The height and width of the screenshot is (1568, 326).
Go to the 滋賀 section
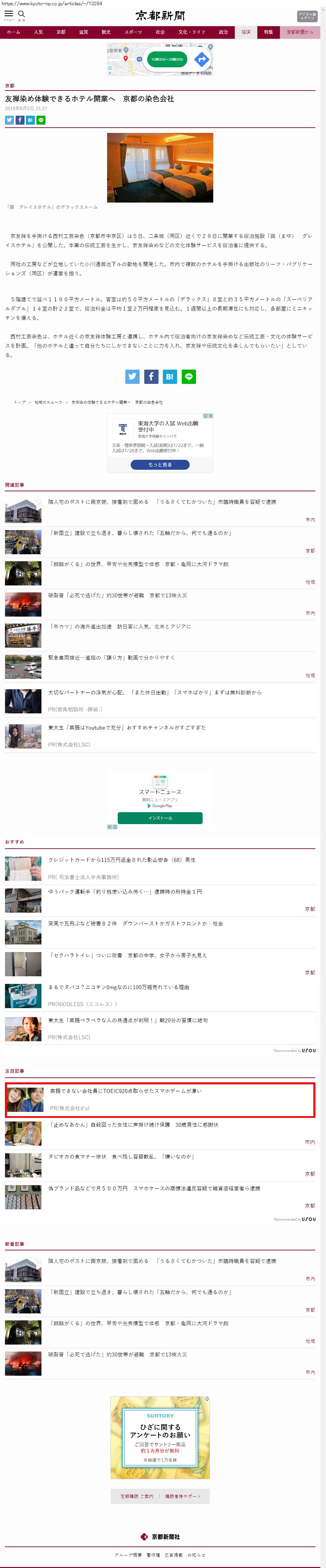[x=84, y=32]
